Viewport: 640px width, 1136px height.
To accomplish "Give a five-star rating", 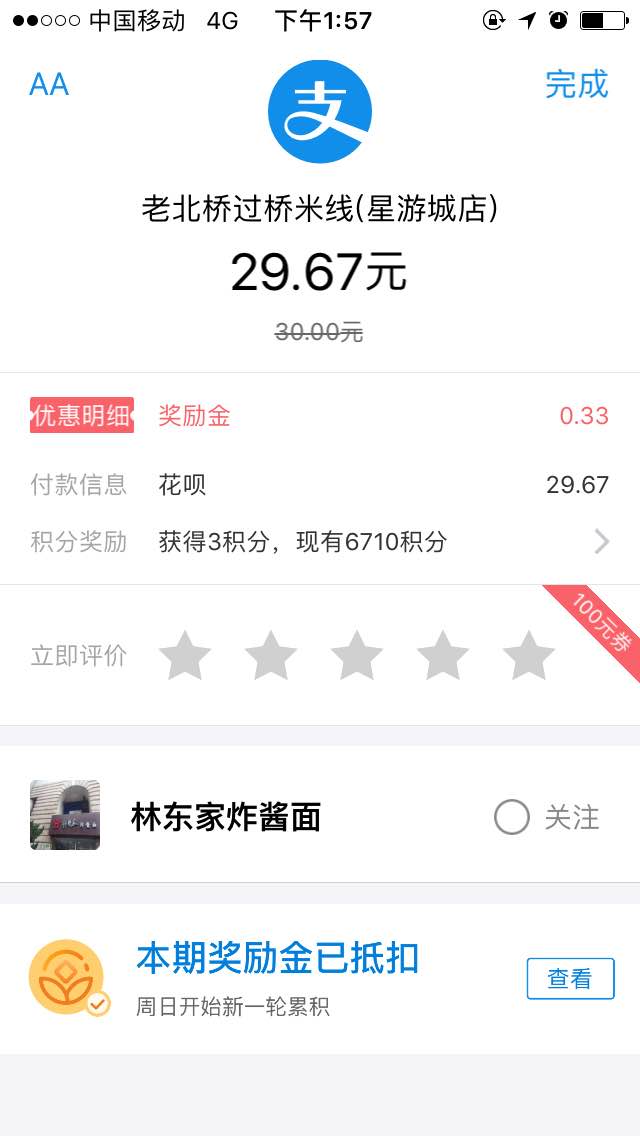I will (x=529, y=656).
